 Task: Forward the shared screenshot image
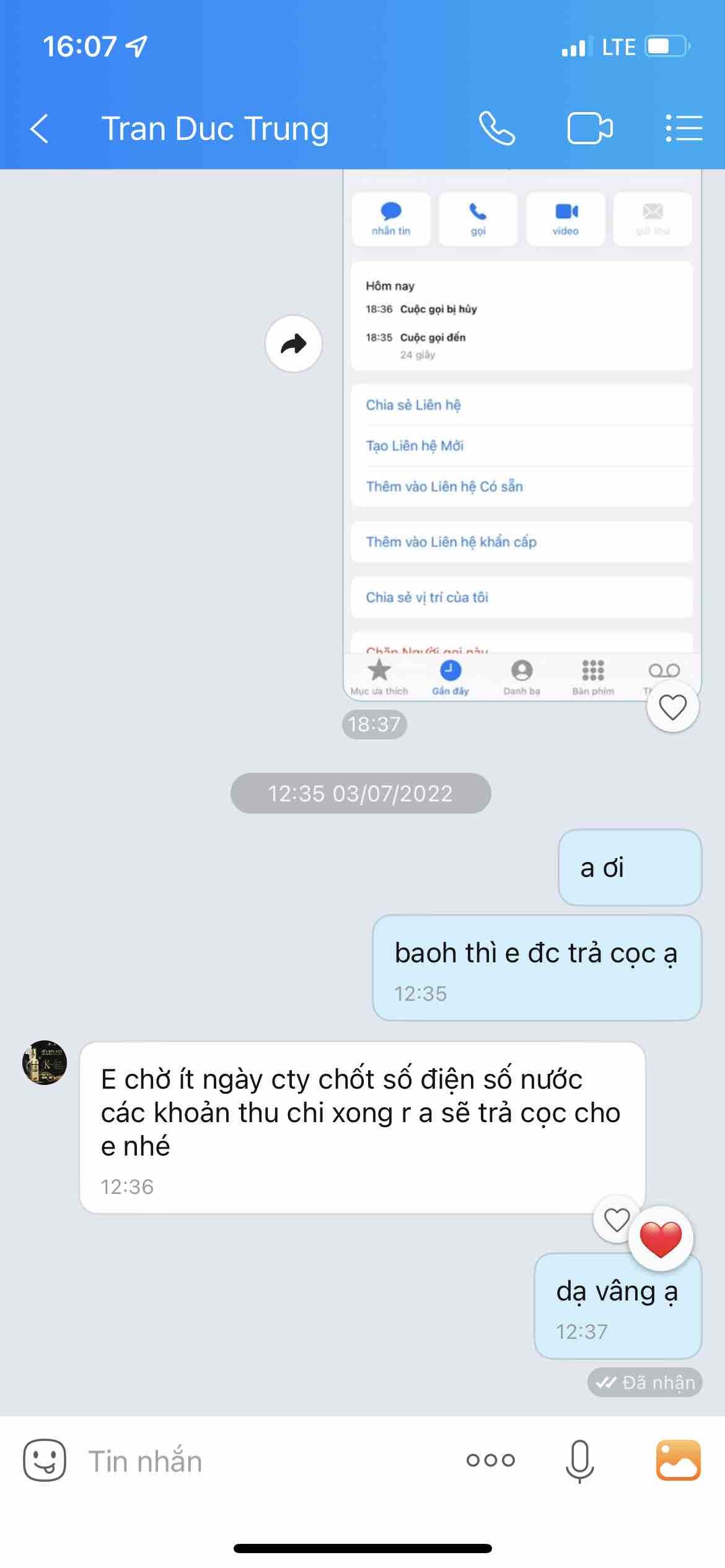(x=293, y=344)
